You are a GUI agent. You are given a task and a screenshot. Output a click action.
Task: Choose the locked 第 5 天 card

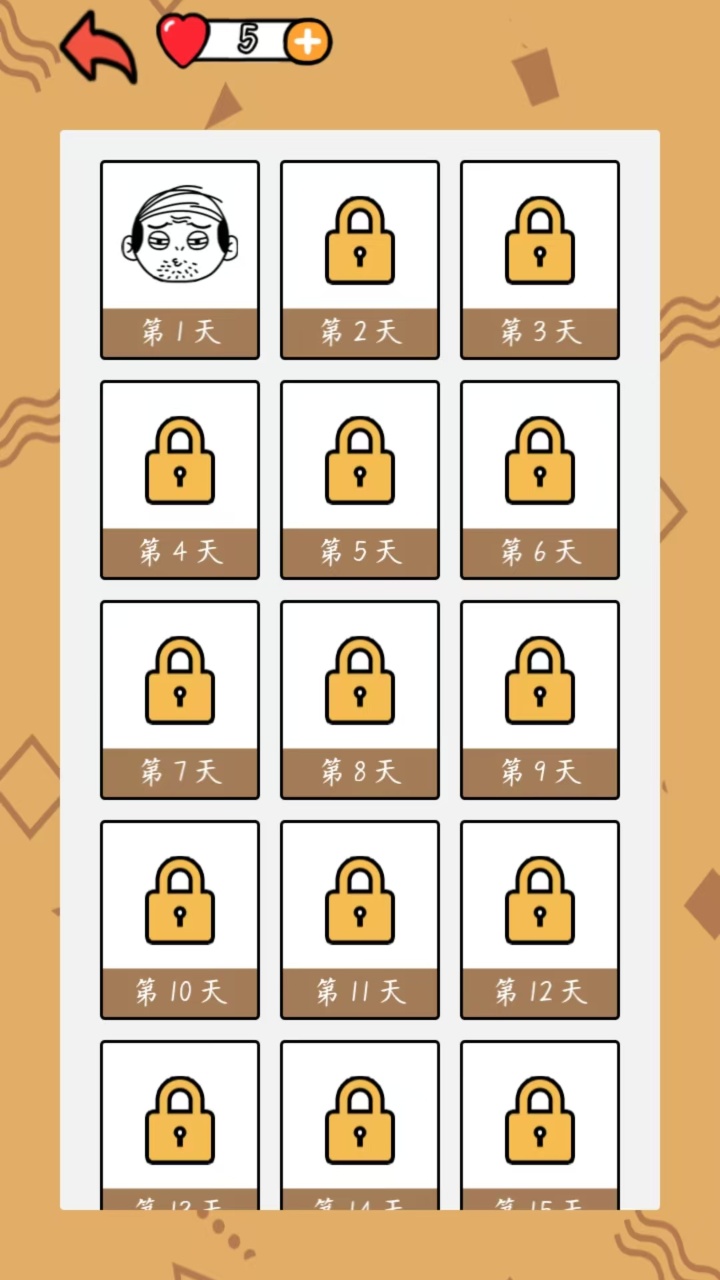coord(360,479)
